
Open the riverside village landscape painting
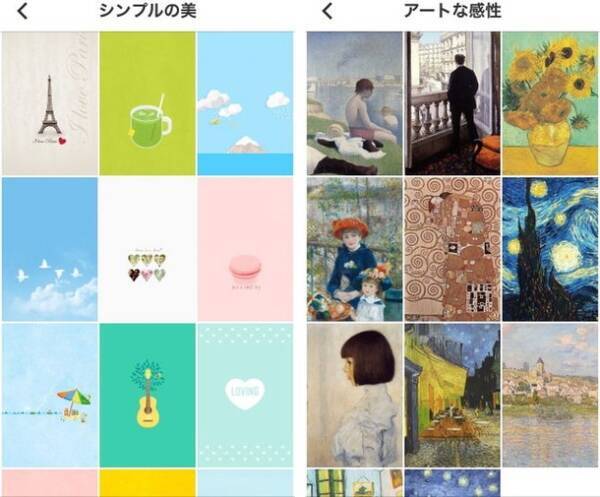pyautogui.click(x=550, y=394)
